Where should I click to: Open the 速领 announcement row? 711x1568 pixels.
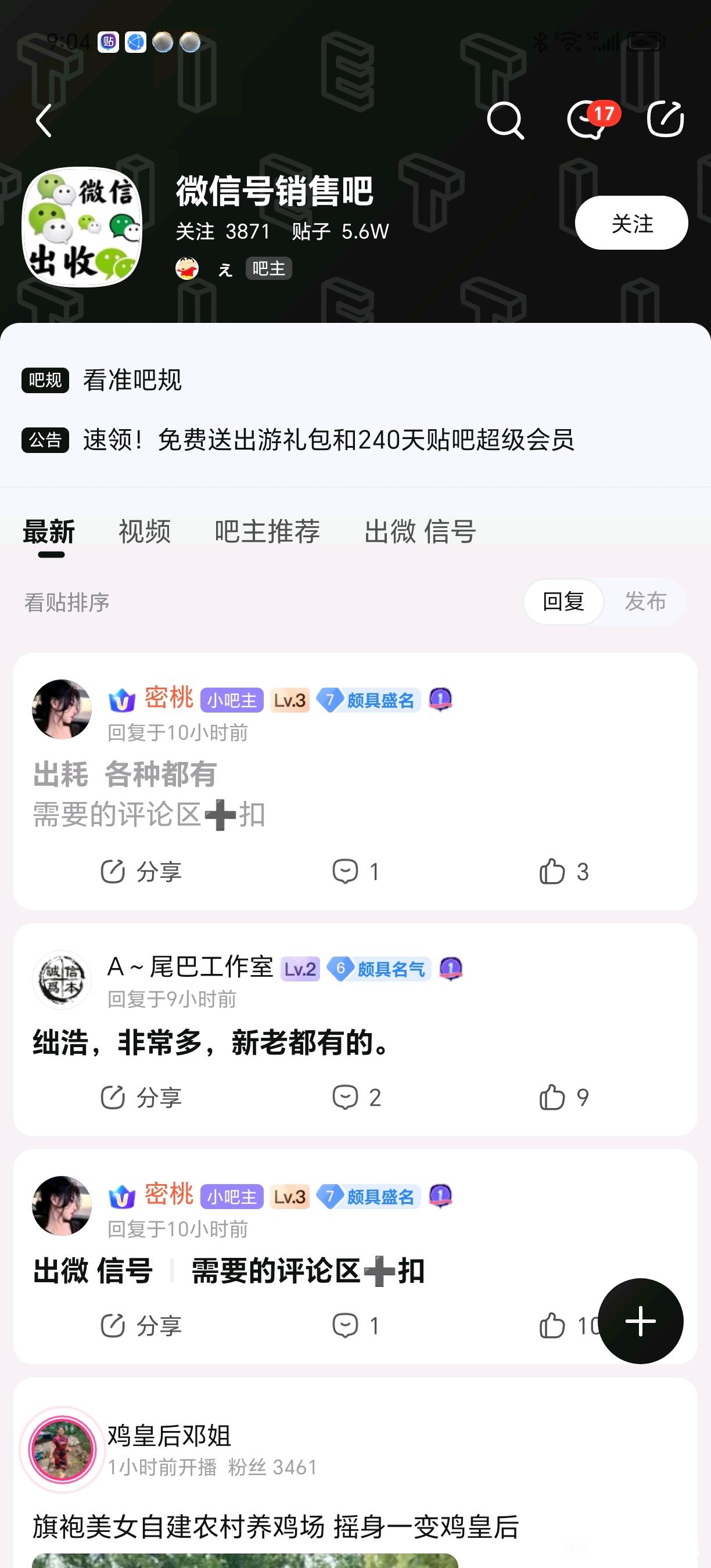pyautogui.click(x=329, y=440)
